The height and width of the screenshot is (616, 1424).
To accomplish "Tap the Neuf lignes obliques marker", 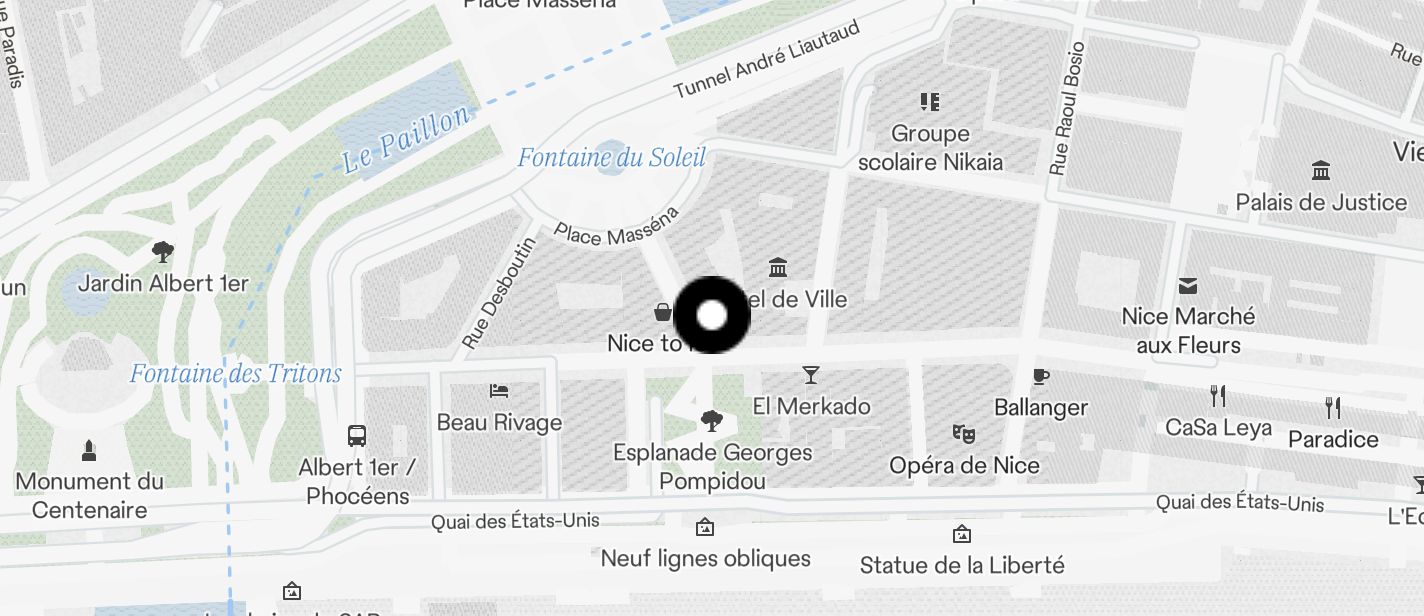I will 705,527.
